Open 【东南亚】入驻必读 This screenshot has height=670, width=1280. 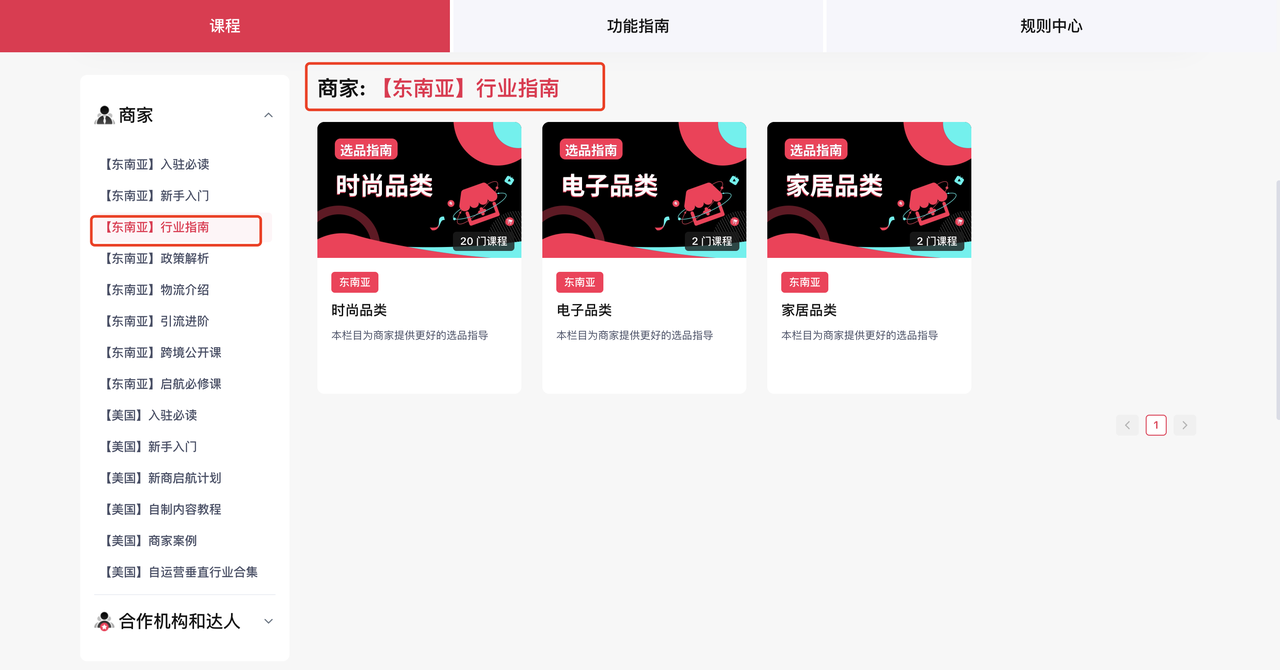(155, 164)
